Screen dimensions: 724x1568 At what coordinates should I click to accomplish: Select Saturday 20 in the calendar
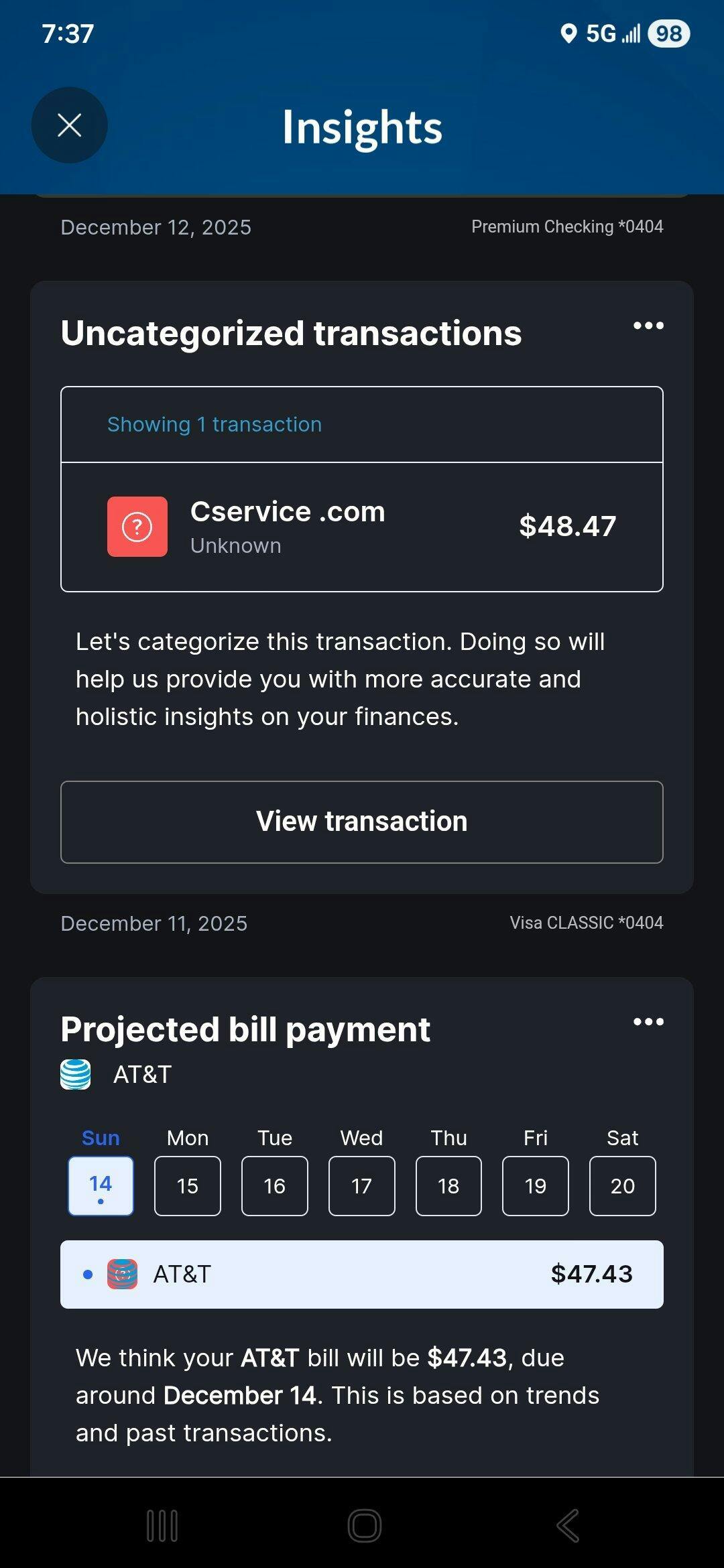pyautogui.click(x=623, y=1185)
